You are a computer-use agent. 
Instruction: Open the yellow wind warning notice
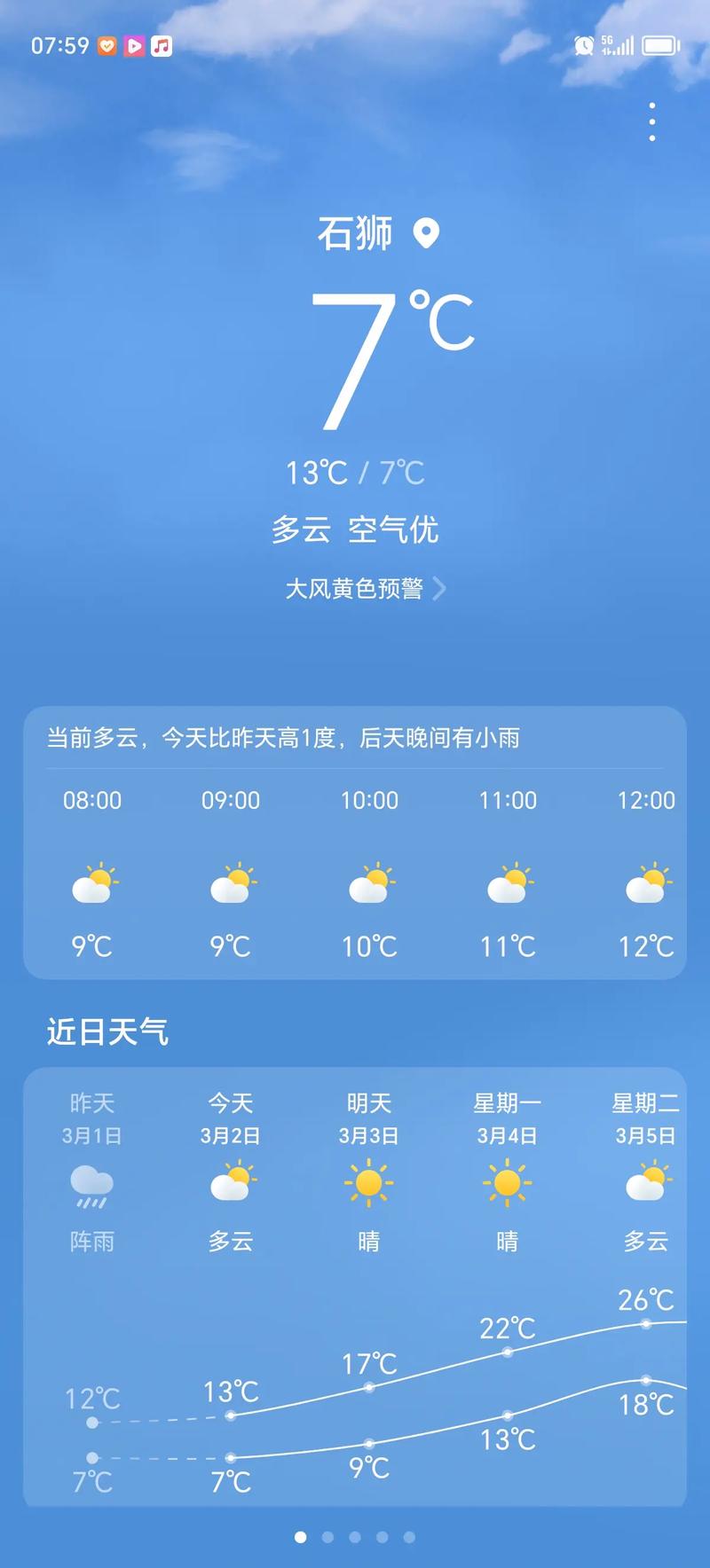point(355,588)
